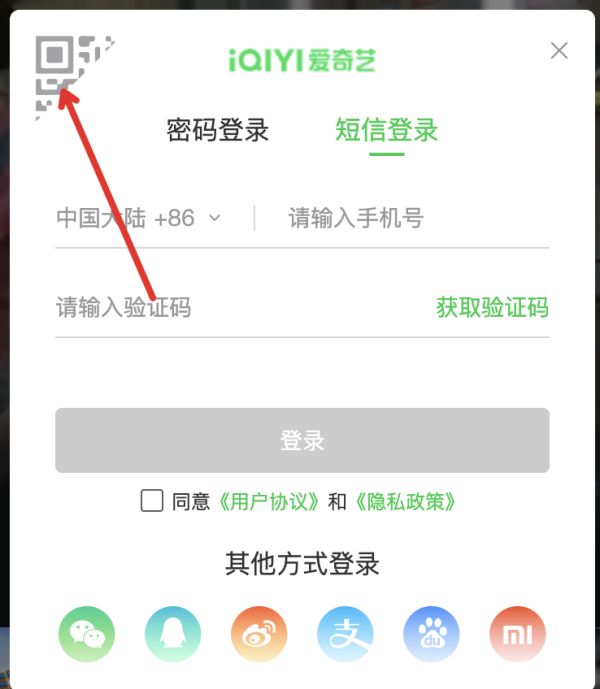Tap the grey 登录 button

click(302, 440)
